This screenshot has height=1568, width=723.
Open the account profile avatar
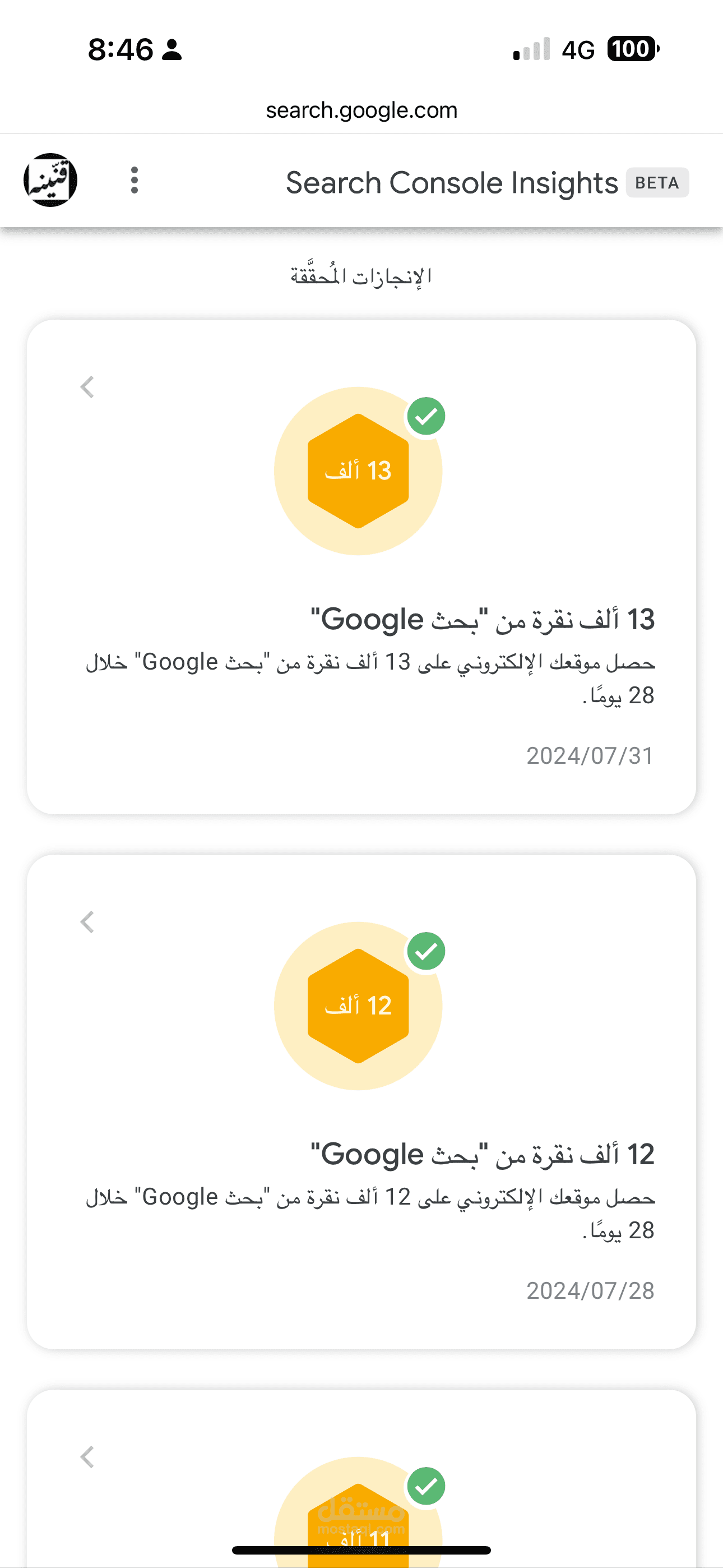50,180
